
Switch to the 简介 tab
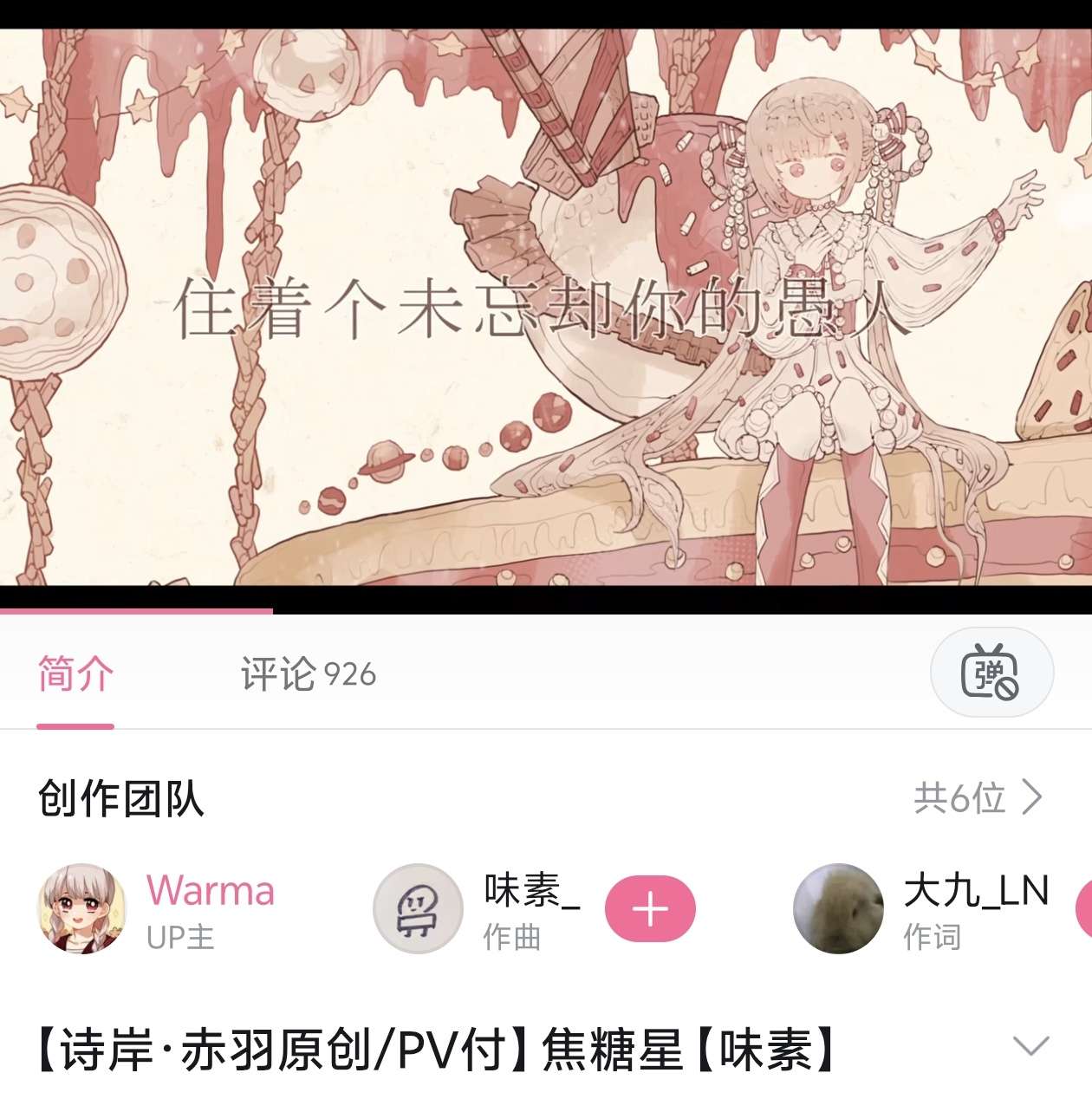tap(75, 674)
